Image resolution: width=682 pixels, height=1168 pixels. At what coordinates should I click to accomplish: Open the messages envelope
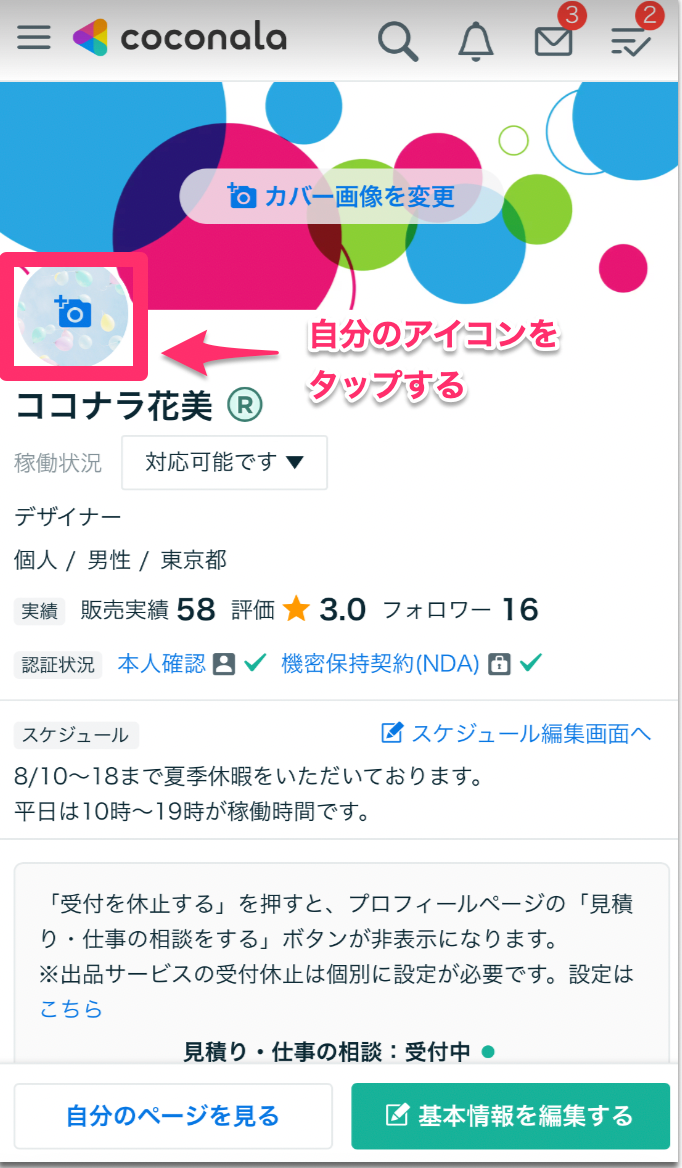coord(553,40)
